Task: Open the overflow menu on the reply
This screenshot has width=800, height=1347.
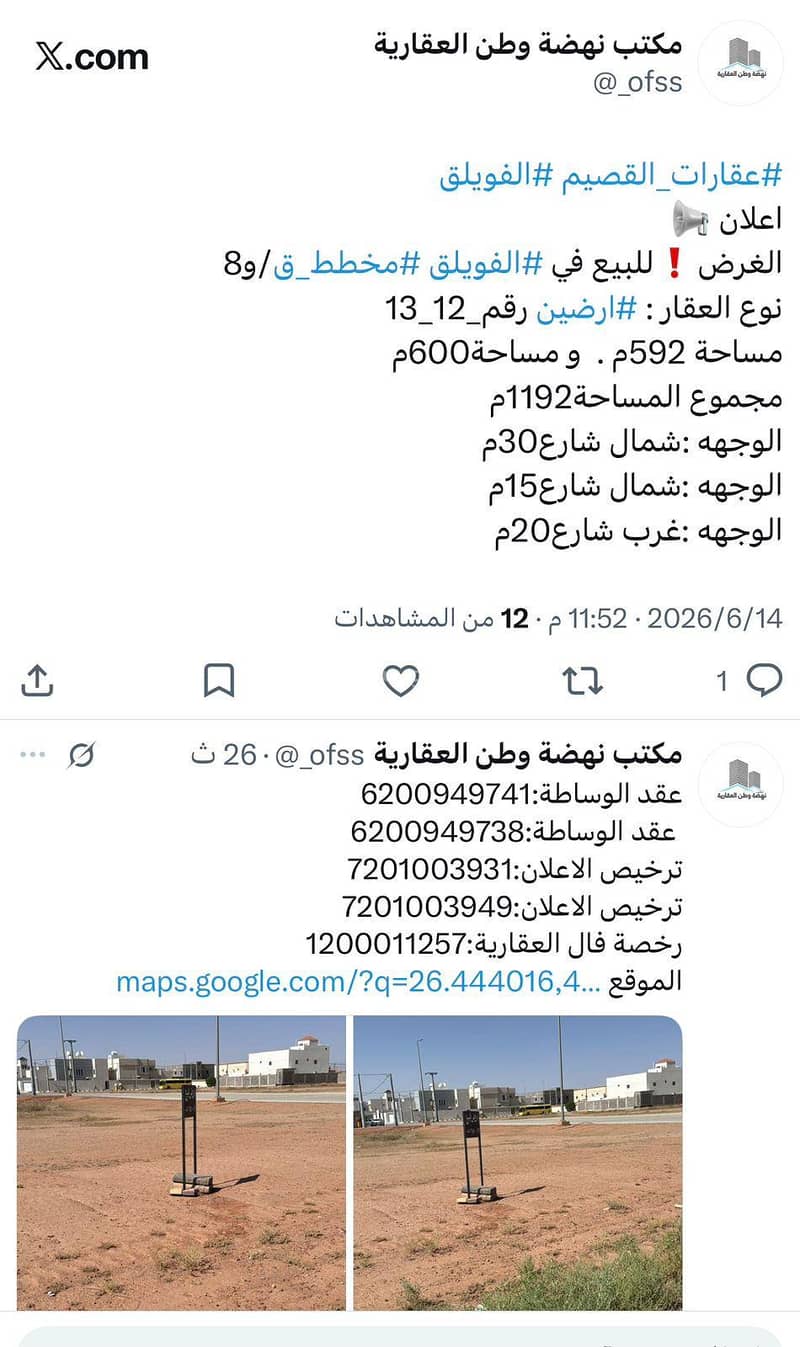Action: pyautogui.click(x=33, y=755)
